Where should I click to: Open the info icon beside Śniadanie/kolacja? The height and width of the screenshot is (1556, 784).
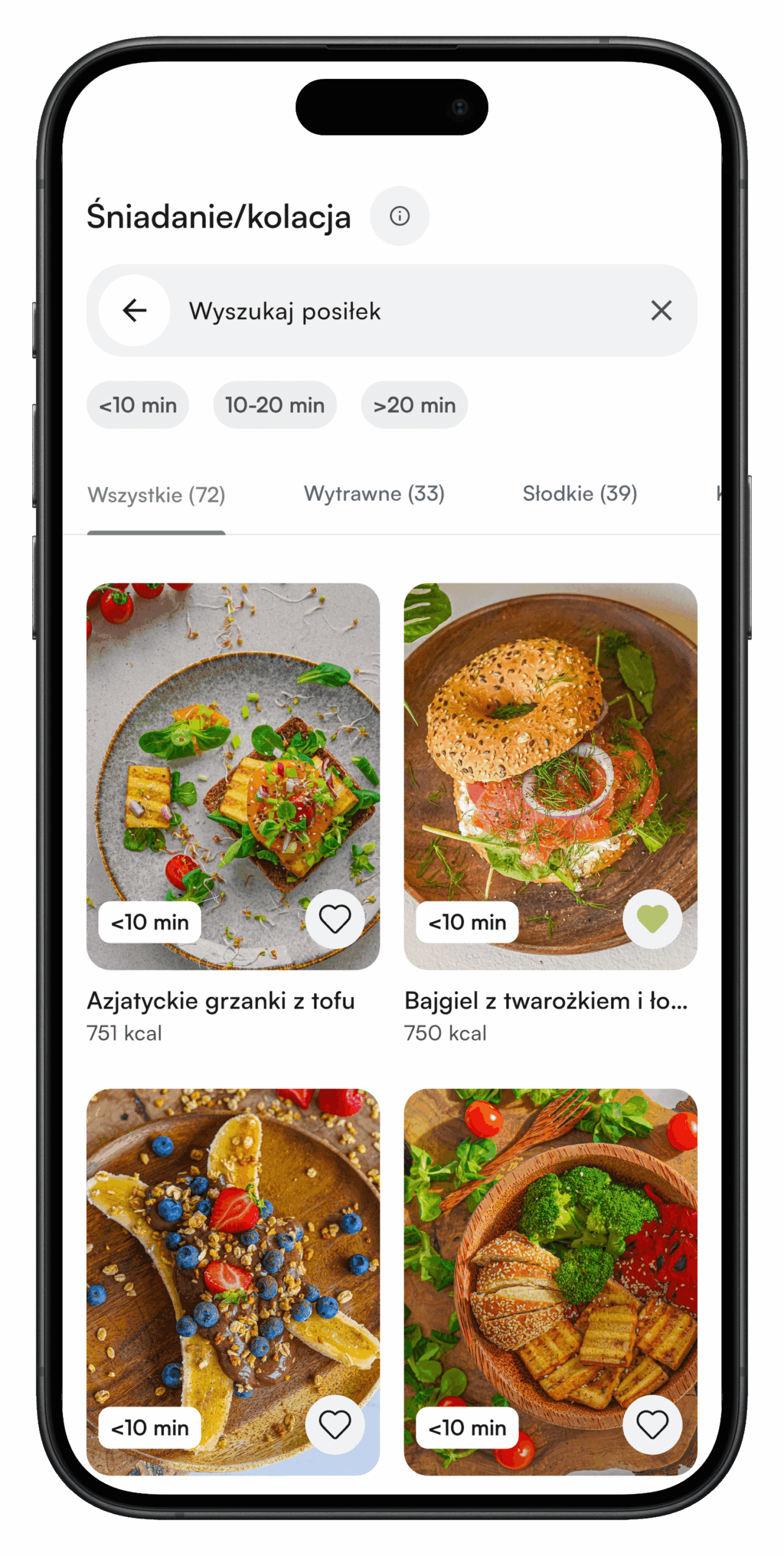pos(399,216)
